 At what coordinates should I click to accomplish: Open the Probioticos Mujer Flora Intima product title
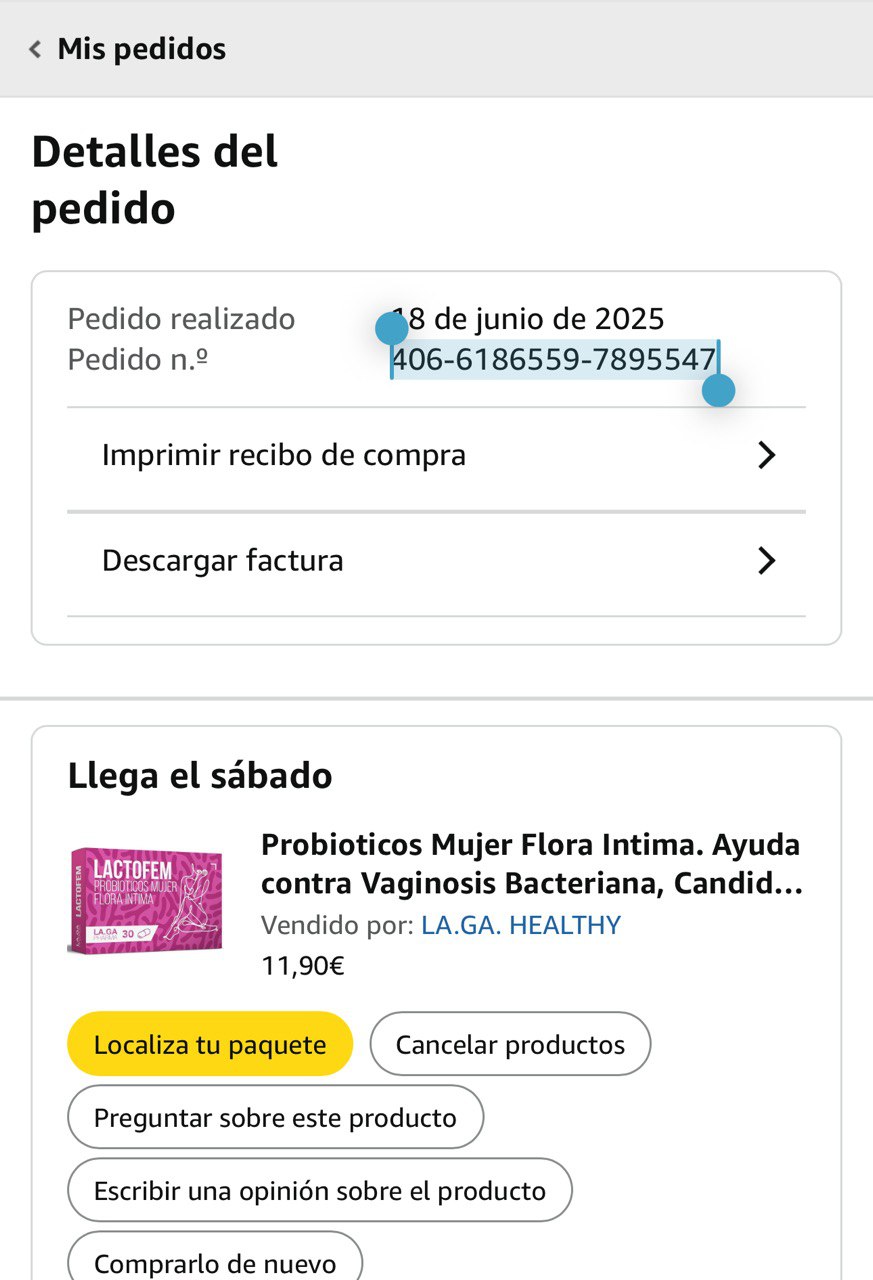click(x=530, y=865)
